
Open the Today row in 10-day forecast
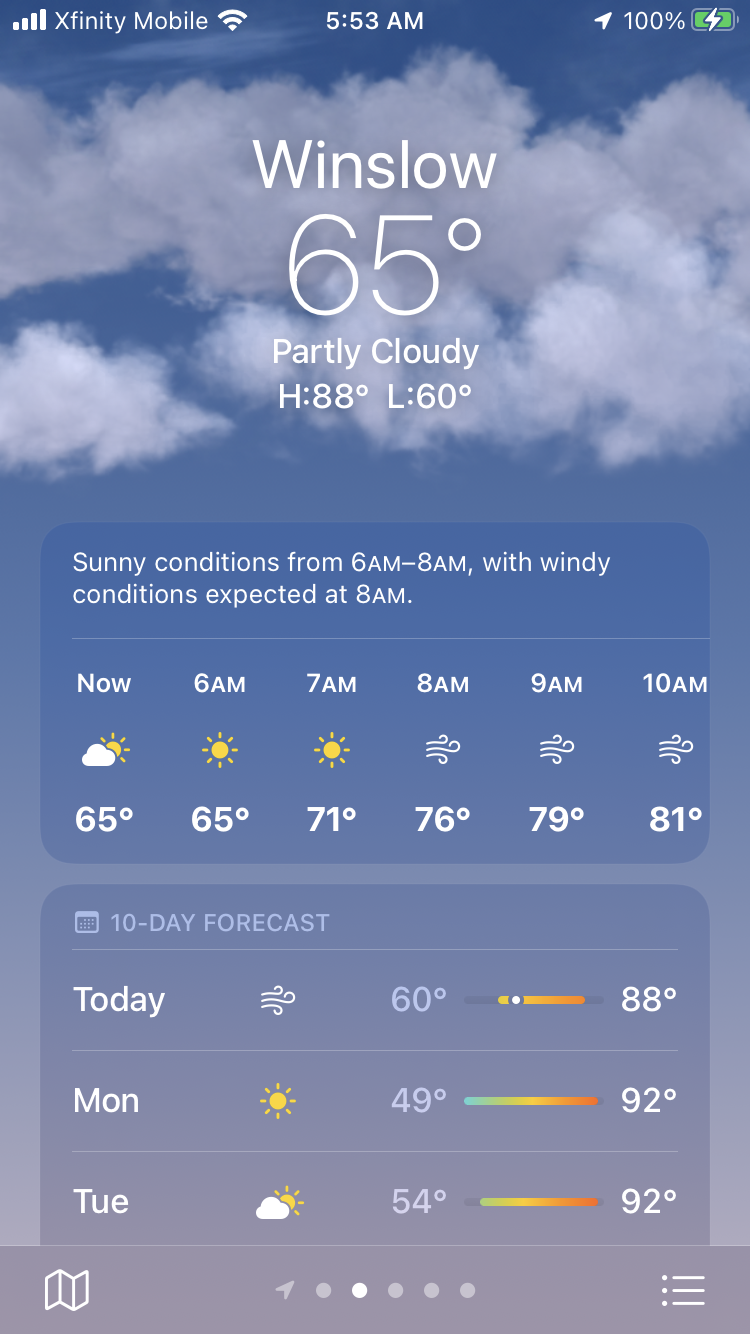(374, 999)
